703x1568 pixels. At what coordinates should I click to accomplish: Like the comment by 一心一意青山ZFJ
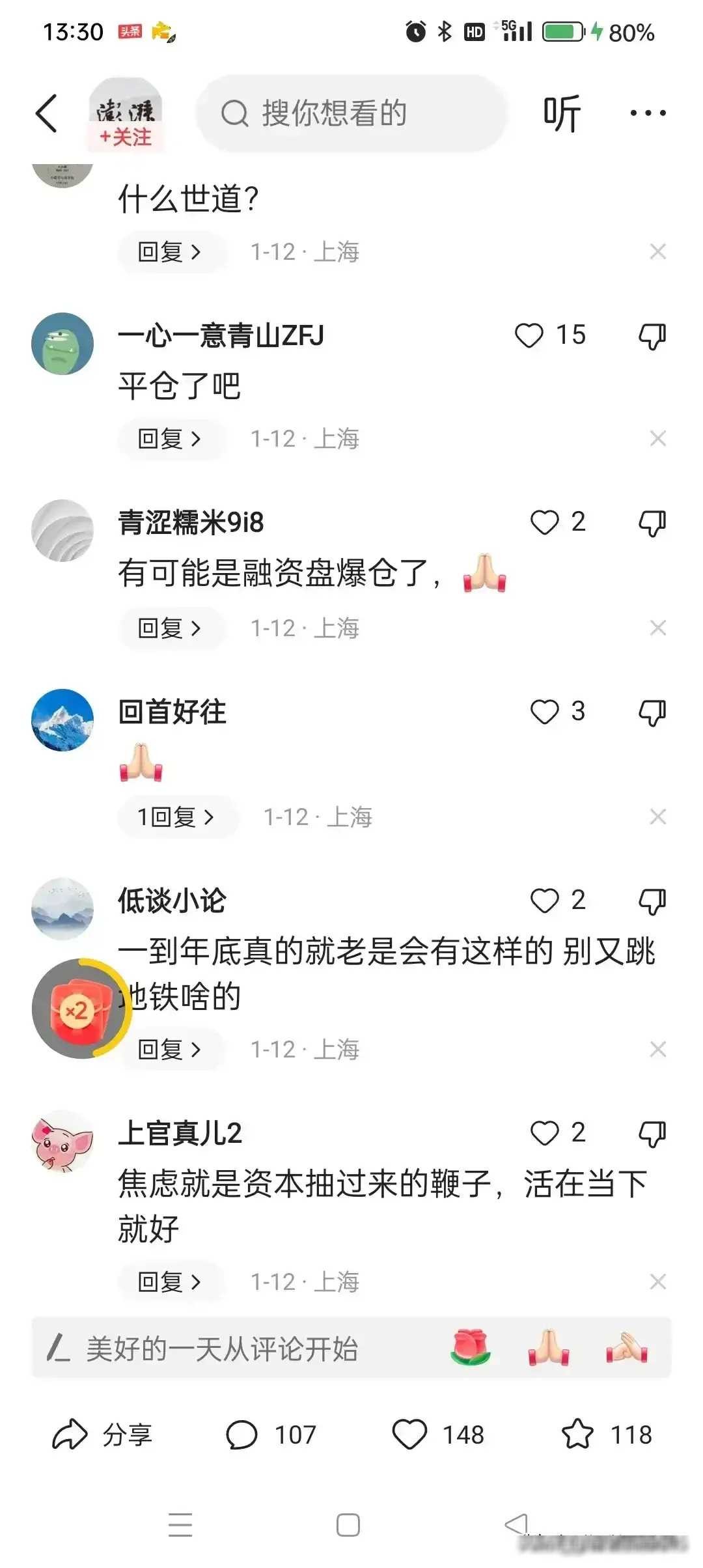tap(529, 336)
